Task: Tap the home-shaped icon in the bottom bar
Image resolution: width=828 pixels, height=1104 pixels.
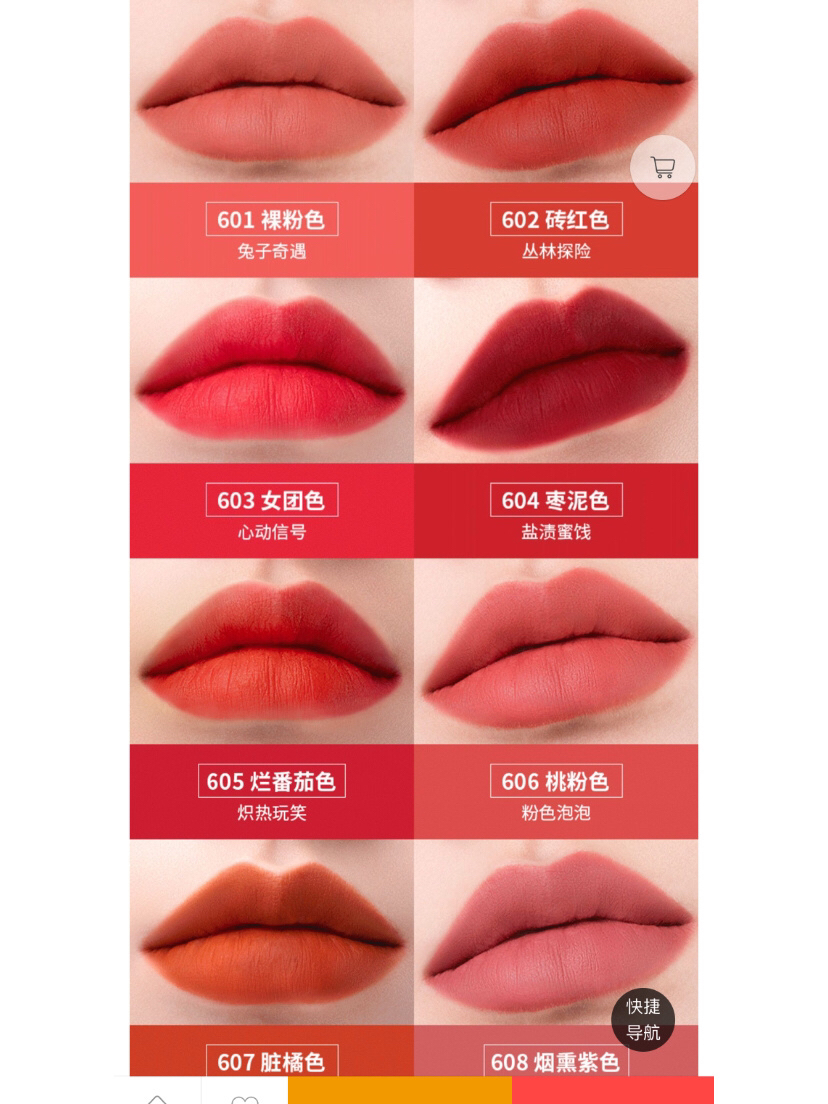Action: (157, 1096)
